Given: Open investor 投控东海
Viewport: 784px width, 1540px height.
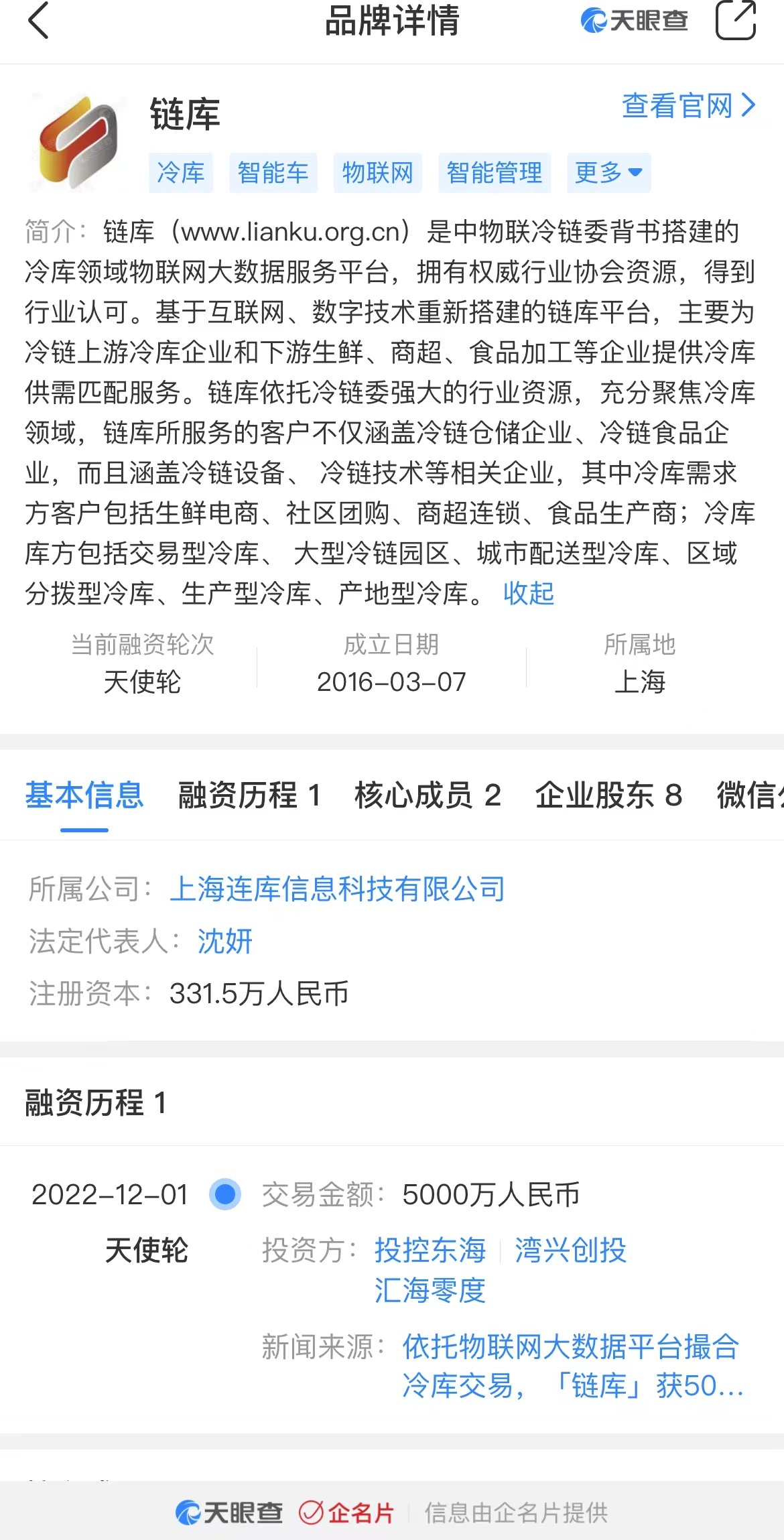Looking at the screenshot, I should (430, 1250).
